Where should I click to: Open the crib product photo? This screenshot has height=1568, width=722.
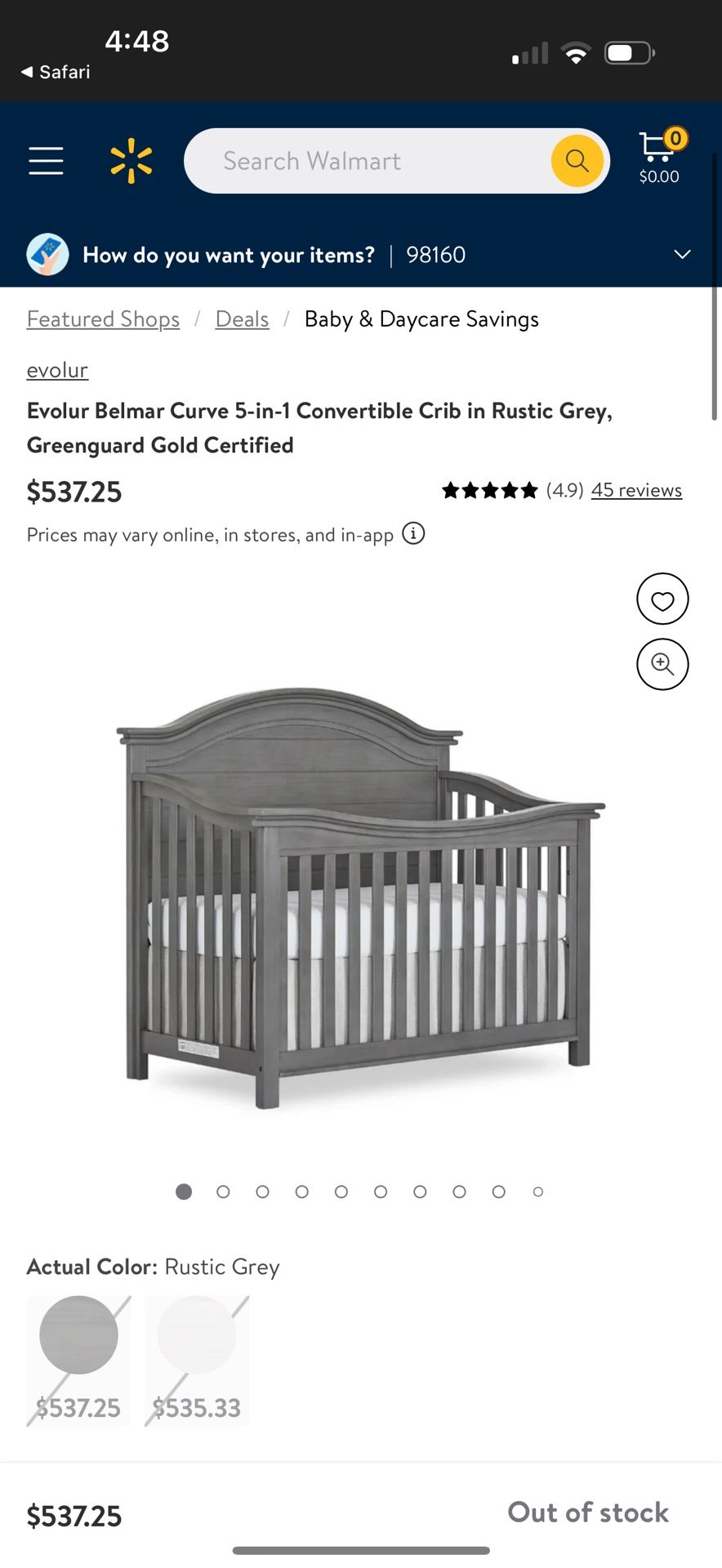pos(359,898)
